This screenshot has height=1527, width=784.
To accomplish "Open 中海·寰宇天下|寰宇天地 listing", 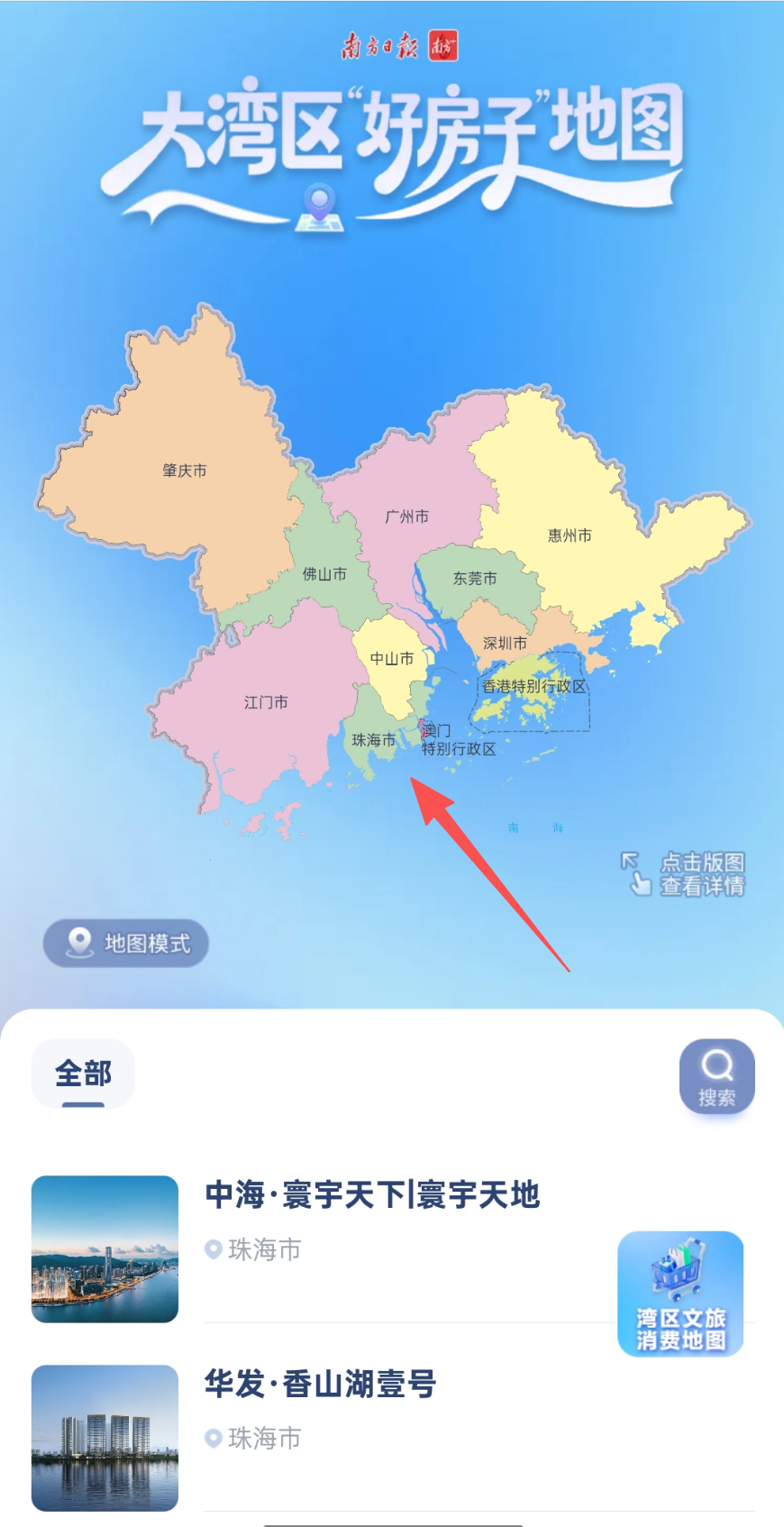I will coord(371,1195).
